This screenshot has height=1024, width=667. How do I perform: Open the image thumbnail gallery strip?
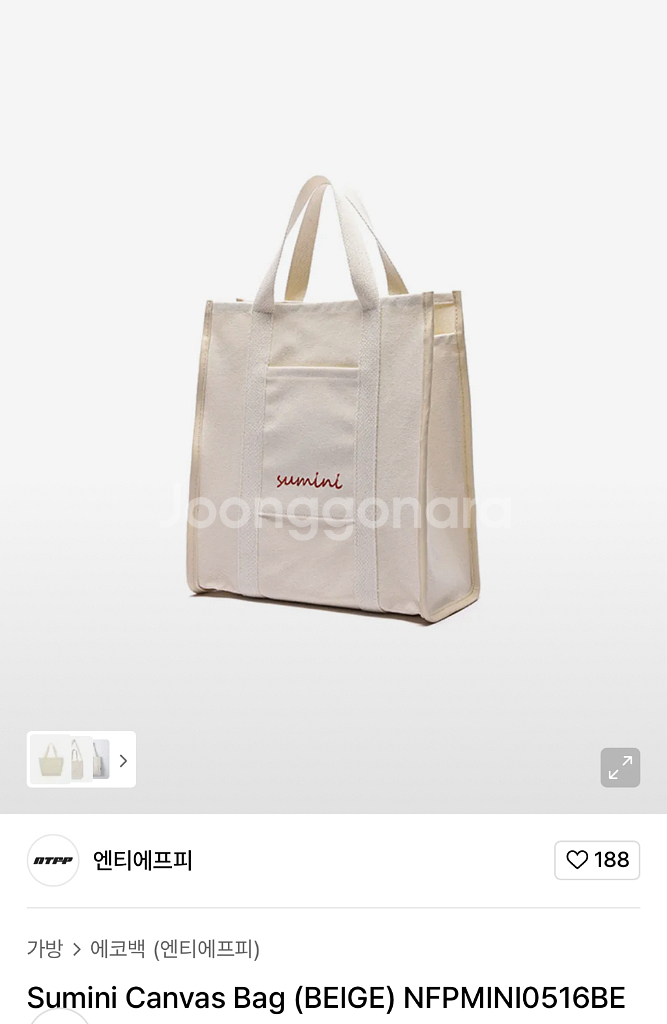coord(81,760)
